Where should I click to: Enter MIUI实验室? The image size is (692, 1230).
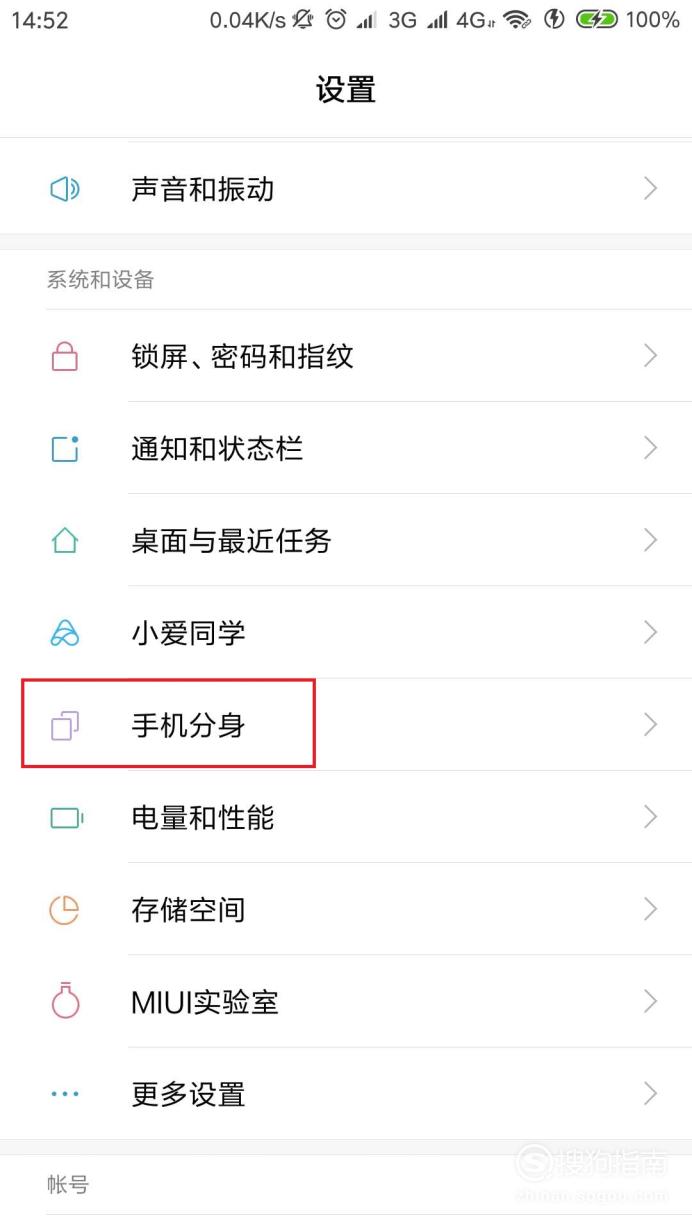tap(346, 1001)
